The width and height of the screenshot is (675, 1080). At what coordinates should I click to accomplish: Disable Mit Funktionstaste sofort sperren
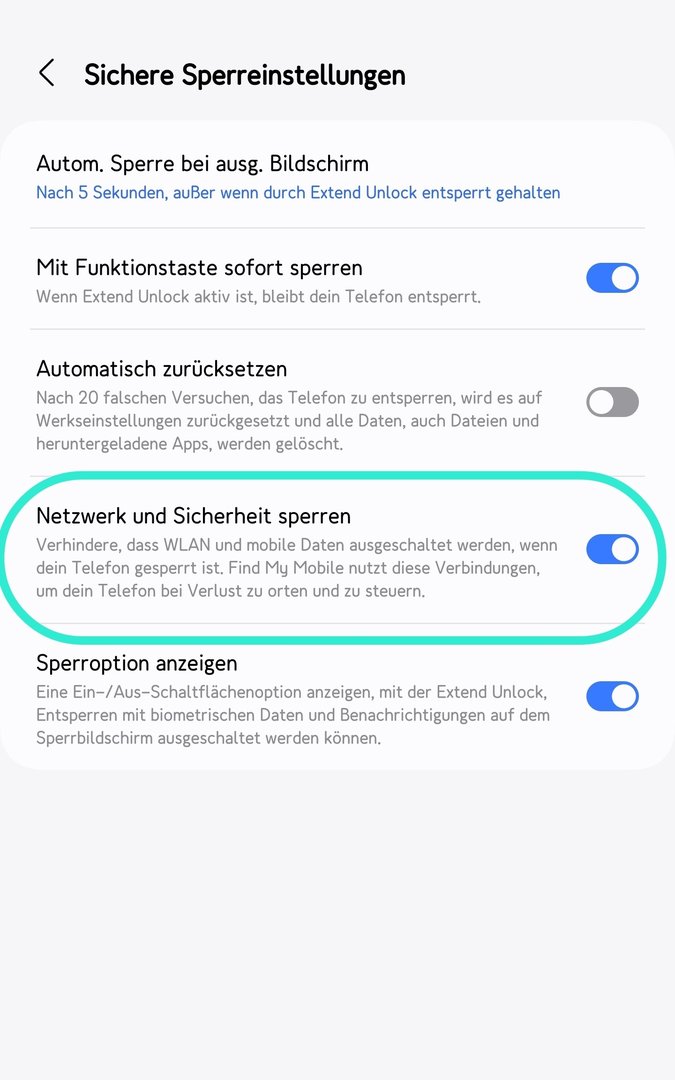pos(612,278)
